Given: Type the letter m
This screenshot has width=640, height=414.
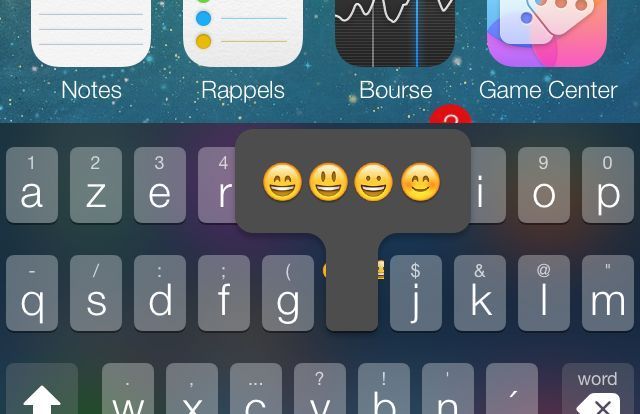Looking at the screenshot, I should click(608, 293).
